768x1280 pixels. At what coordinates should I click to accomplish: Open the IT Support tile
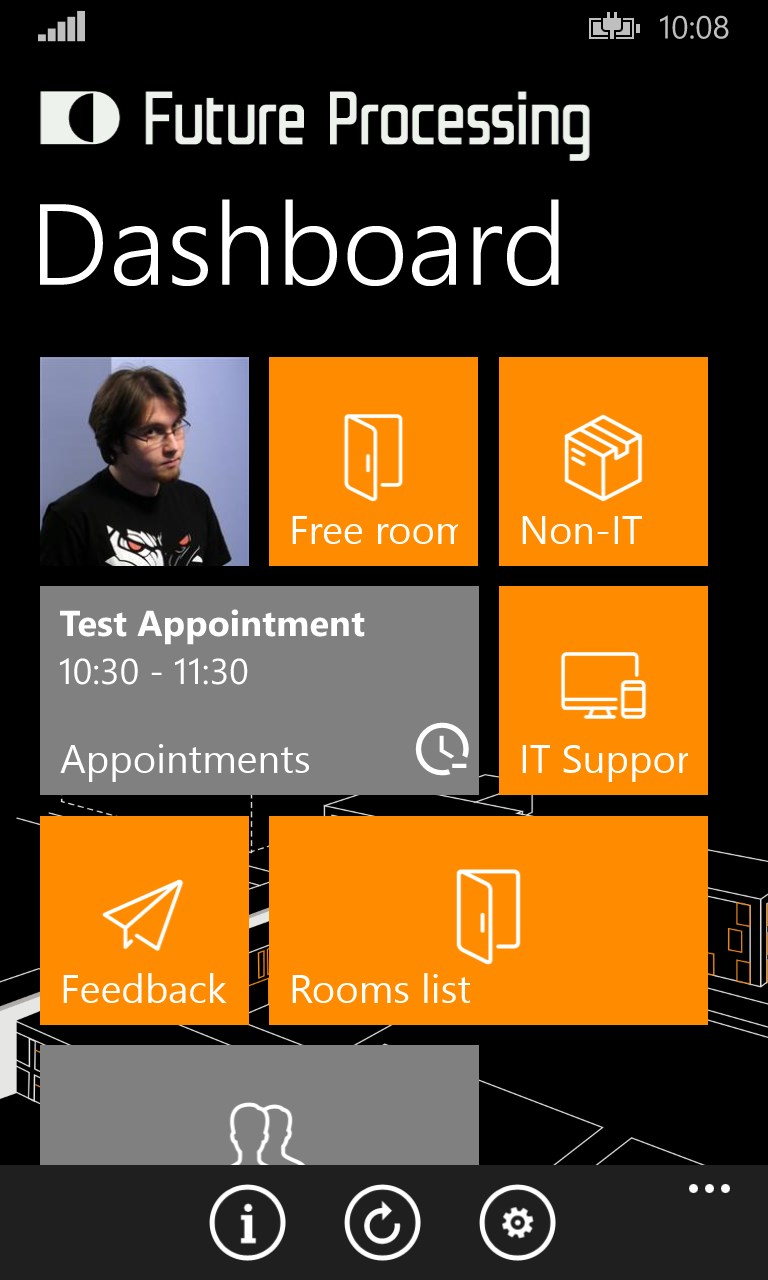click(603, 690)
